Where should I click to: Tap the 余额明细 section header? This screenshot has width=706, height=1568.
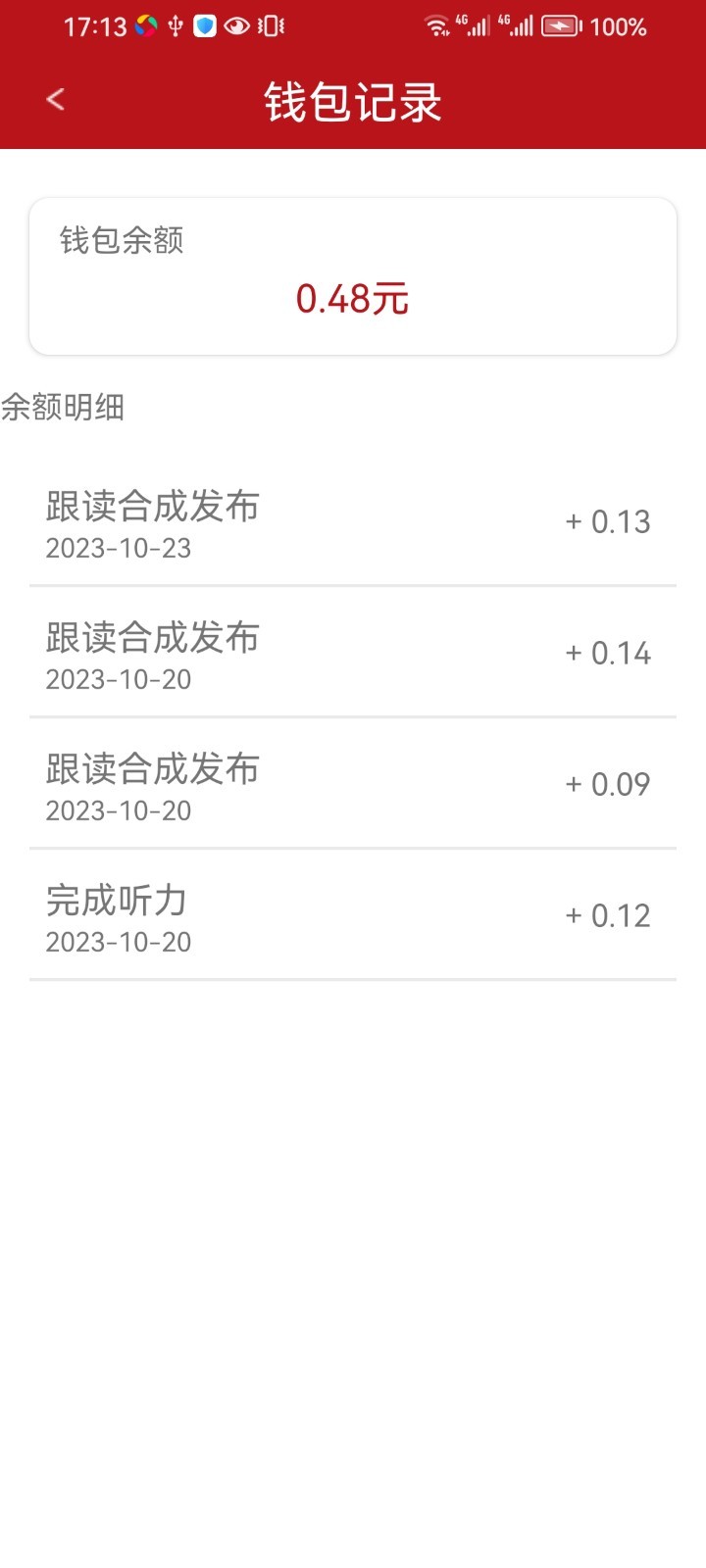[x=65, y=408]
